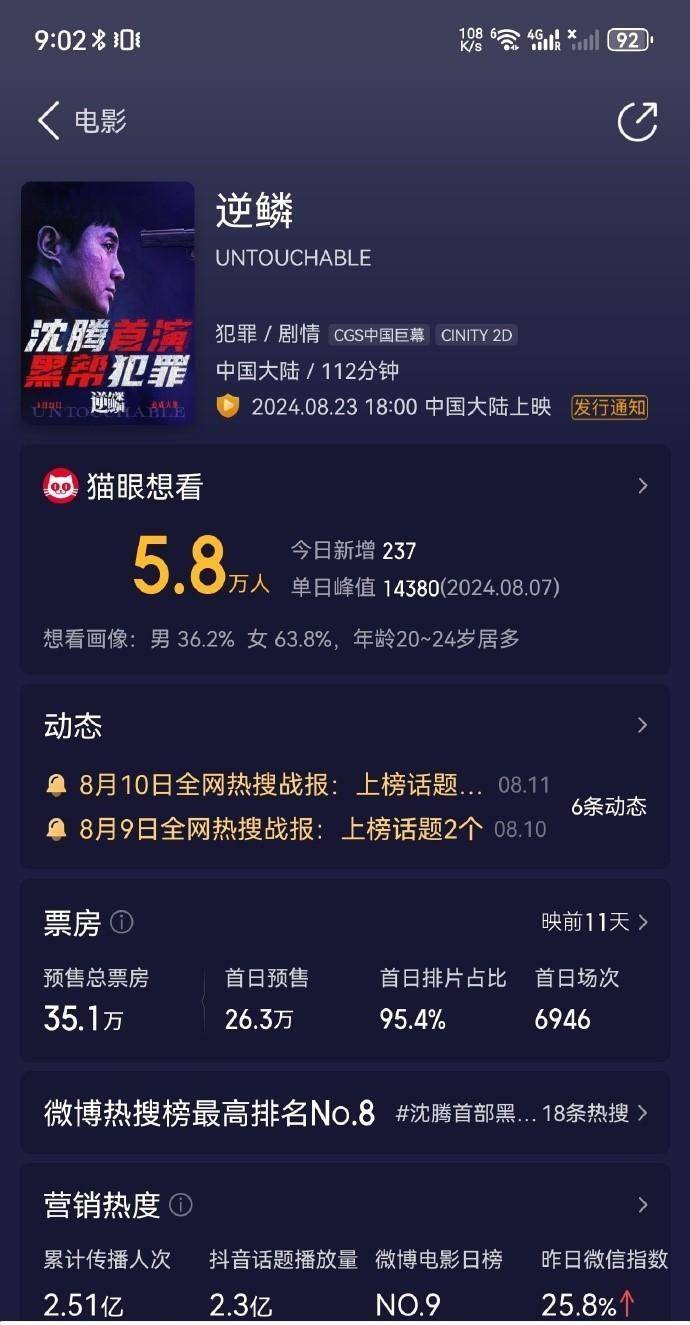Open 猫眼想看 details

tap(642, 487)
